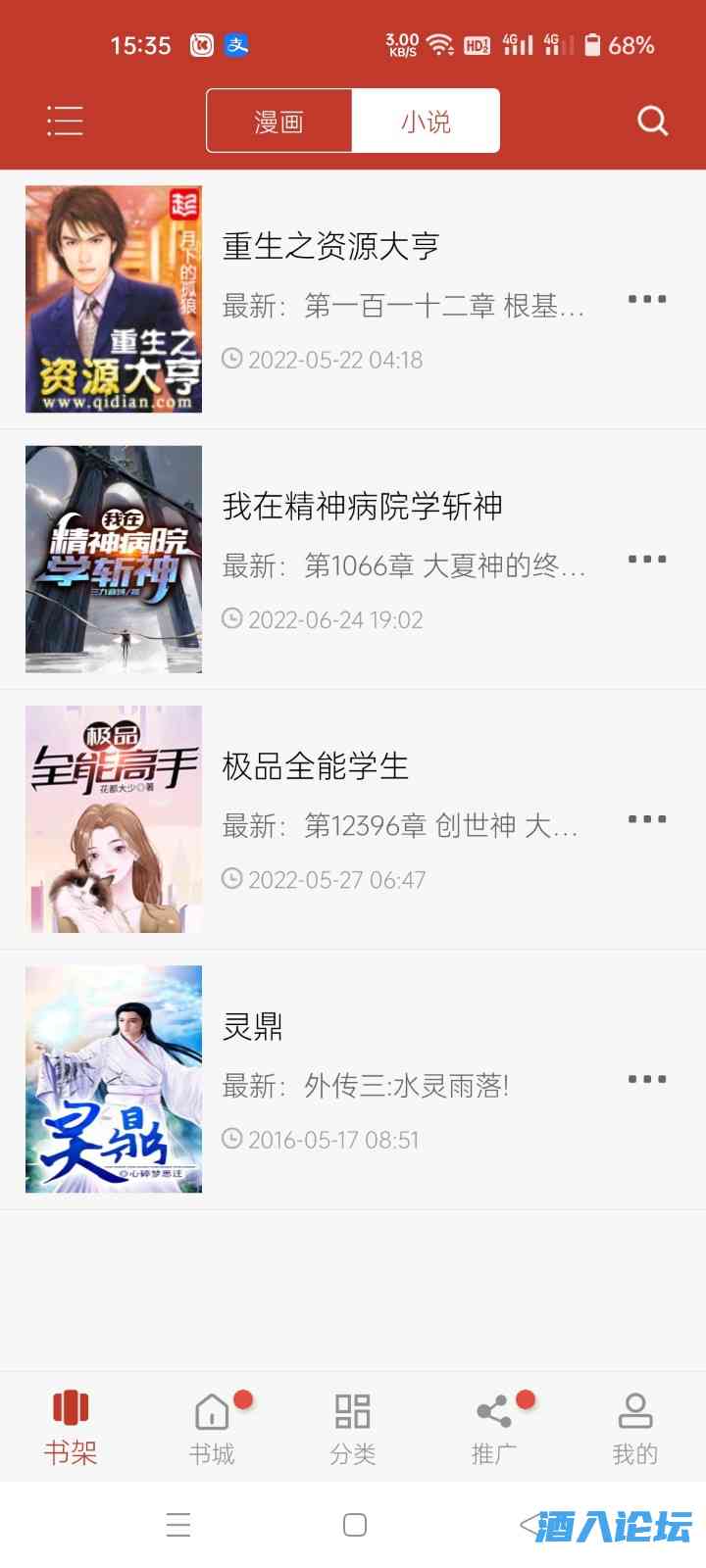
Task: Open the sidebar hamburger menu
Action: (65, 120)
